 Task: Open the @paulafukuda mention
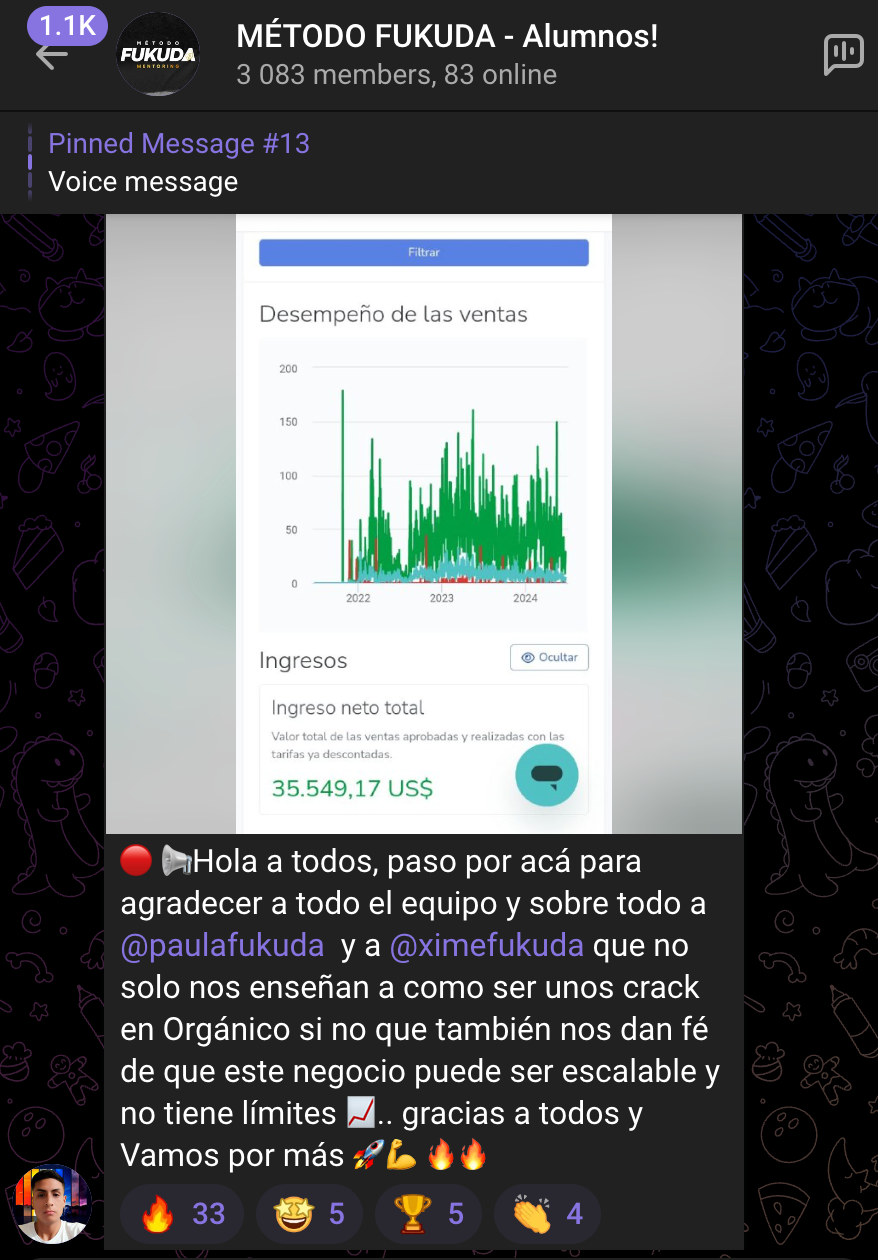[222, 946]
